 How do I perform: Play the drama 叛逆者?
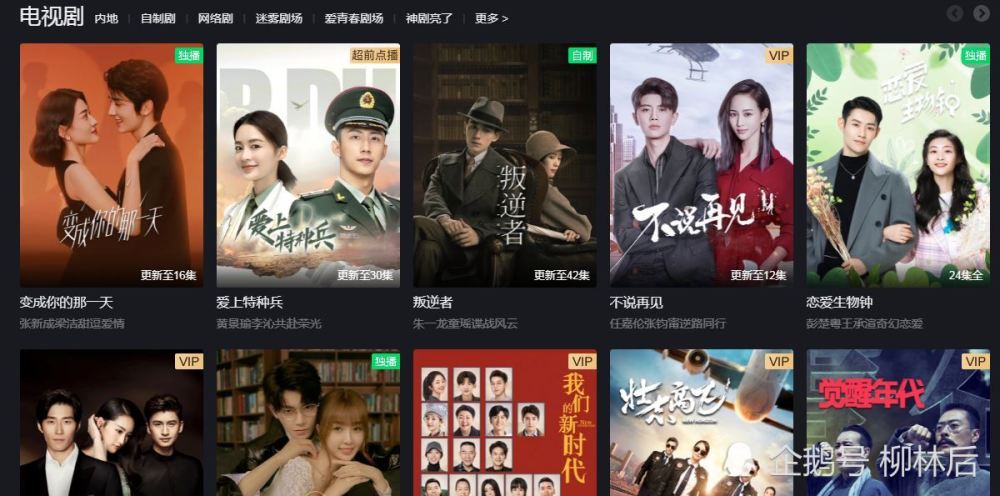505,165
